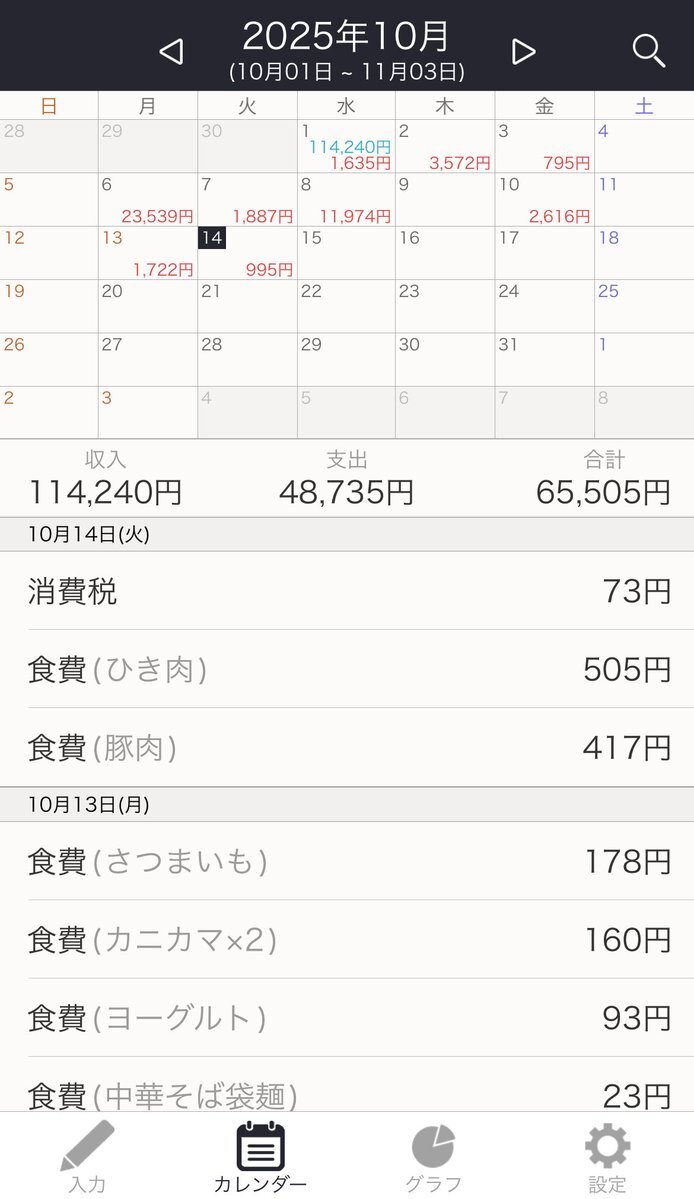Open the 設定 tab
The width and height of the screenshot is (694, 1199).
[607, 1156]
